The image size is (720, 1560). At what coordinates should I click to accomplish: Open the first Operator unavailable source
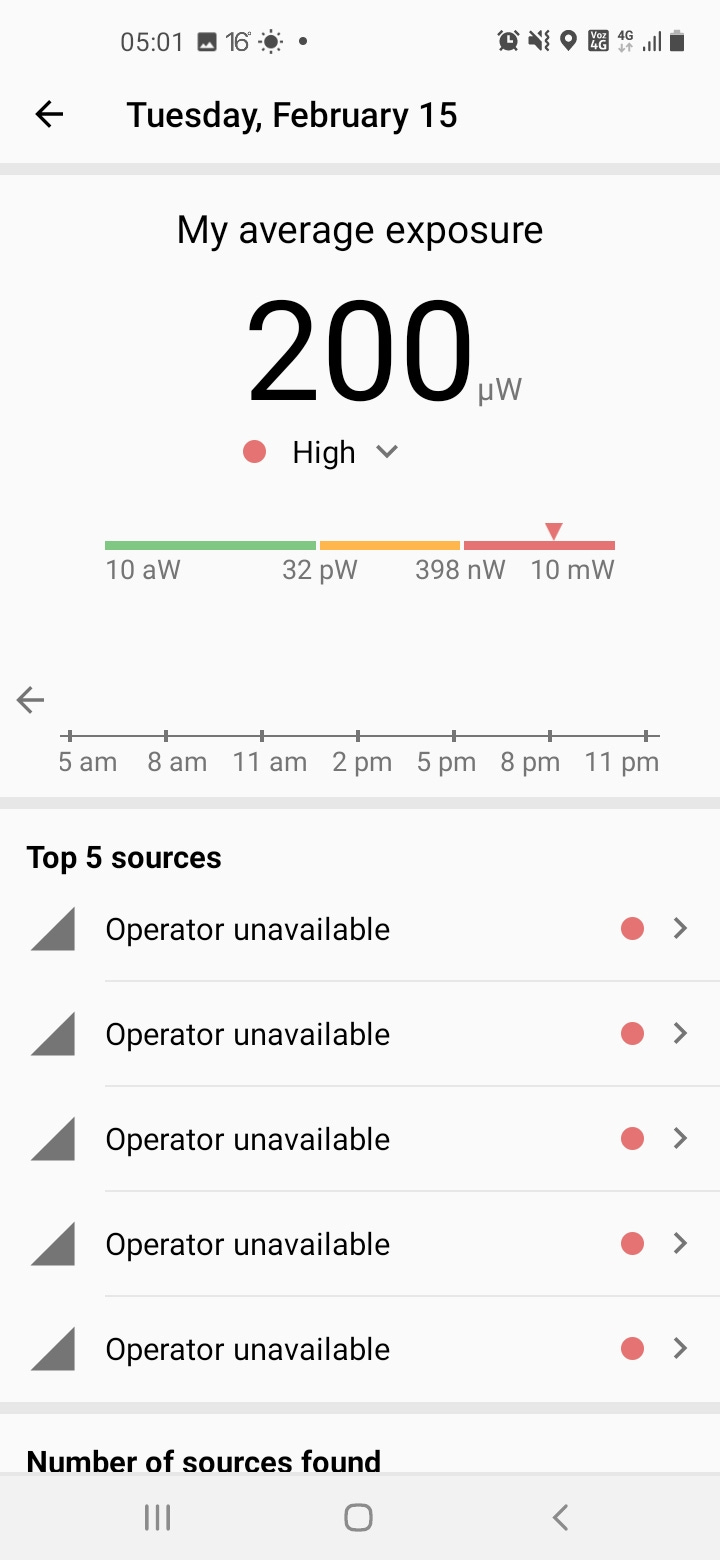pos(360,930)
